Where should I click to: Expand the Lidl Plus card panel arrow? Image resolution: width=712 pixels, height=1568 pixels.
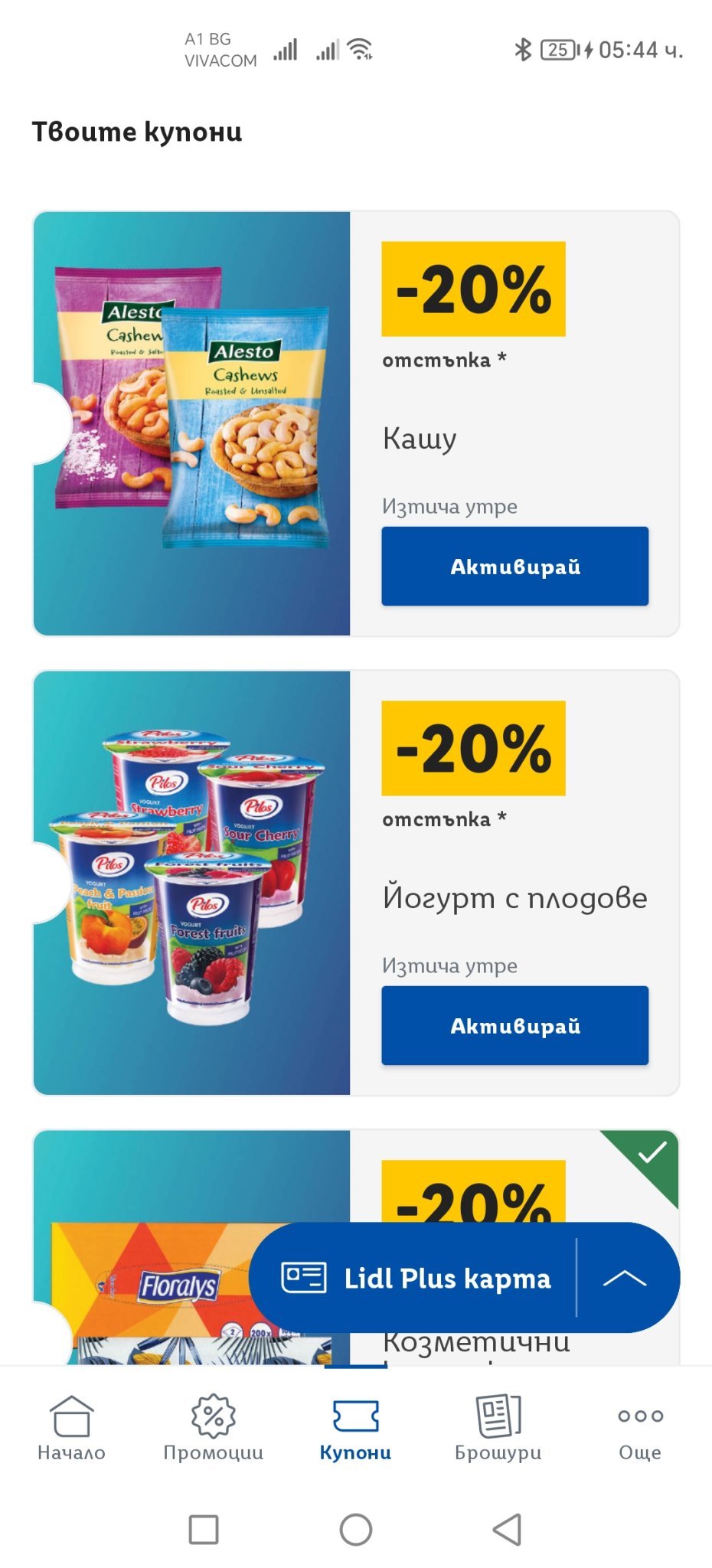(625, 1278)
